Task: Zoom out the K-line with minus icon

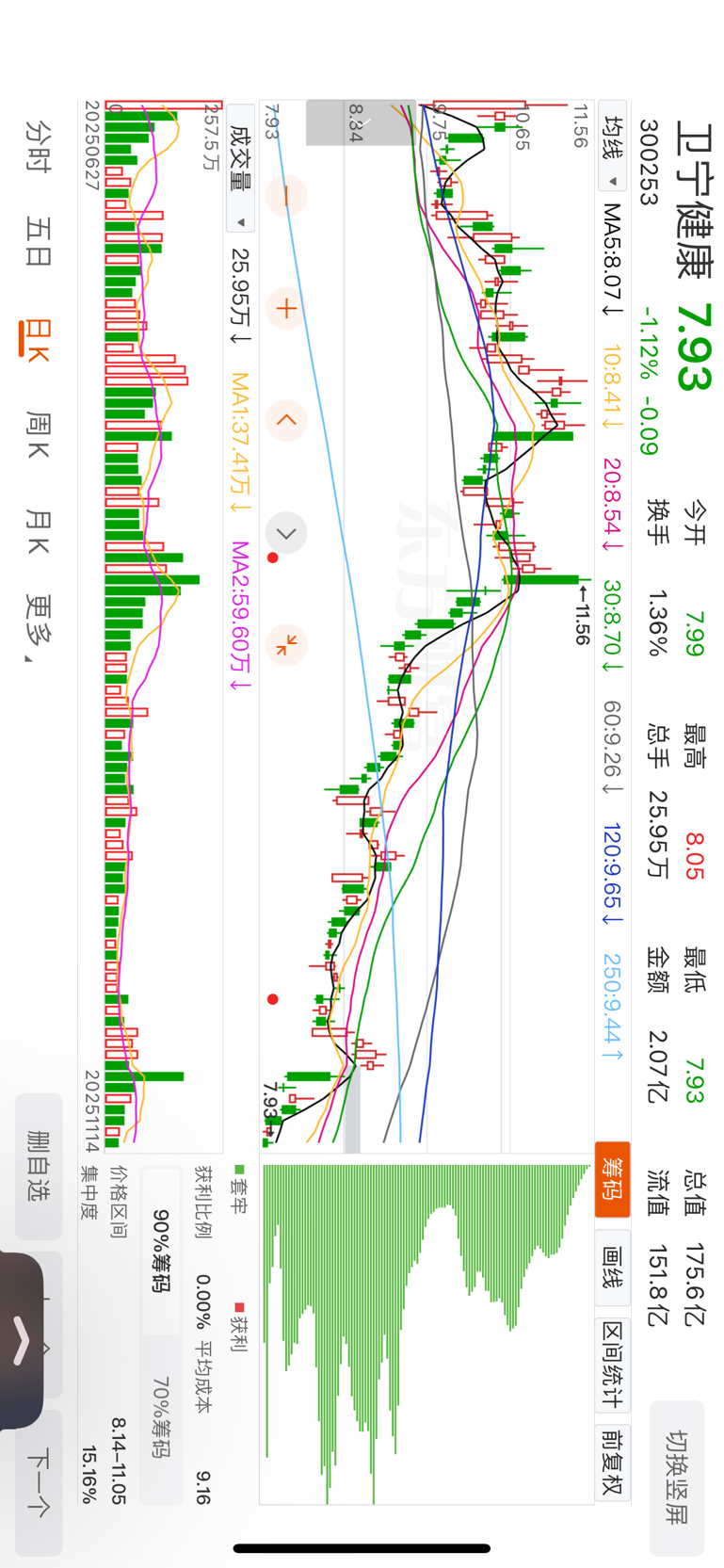Action: [286, 196]
